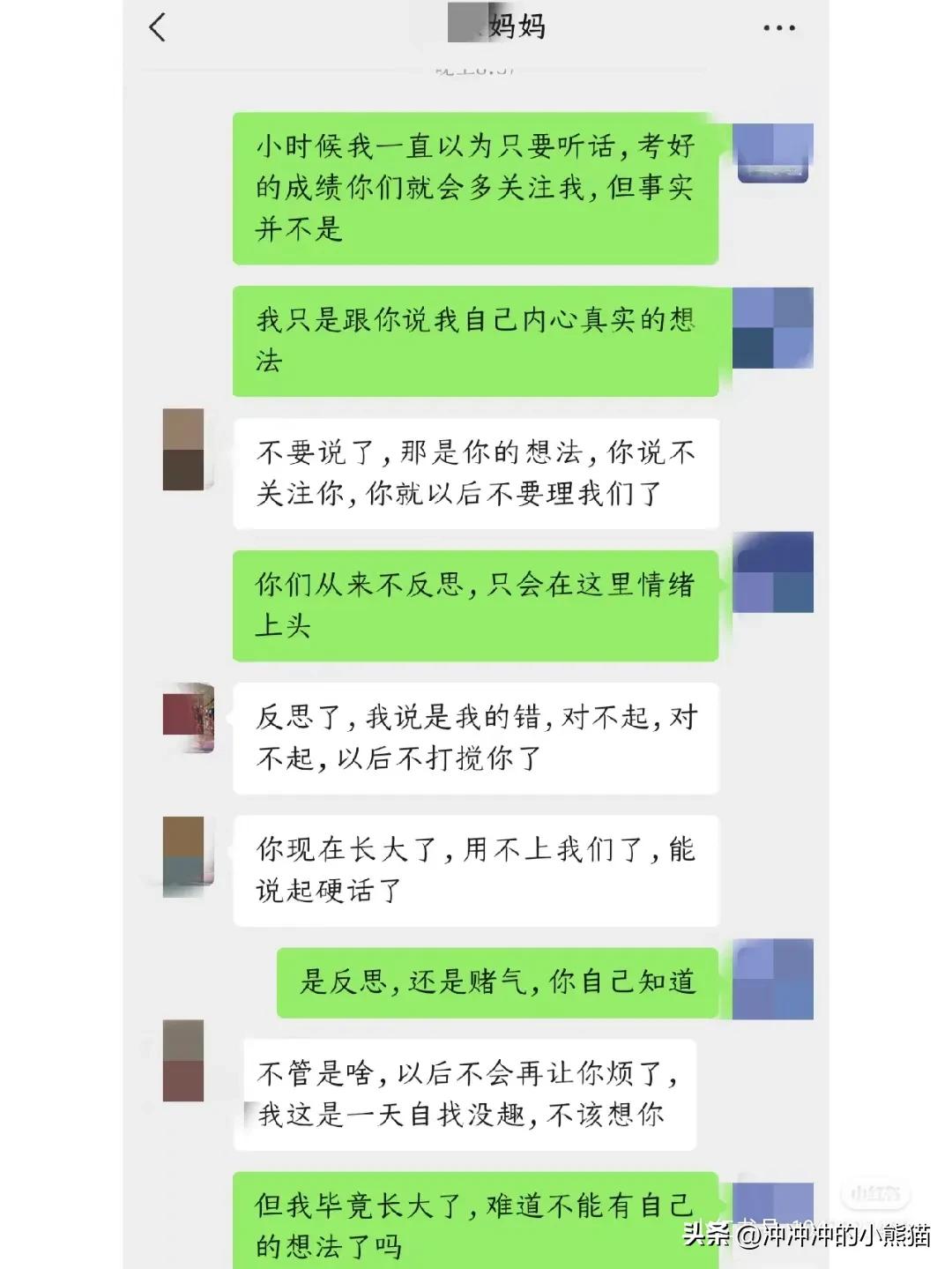
Task: Tap your avatar beside the bottom green message
Action: (x=771, y=1199)
